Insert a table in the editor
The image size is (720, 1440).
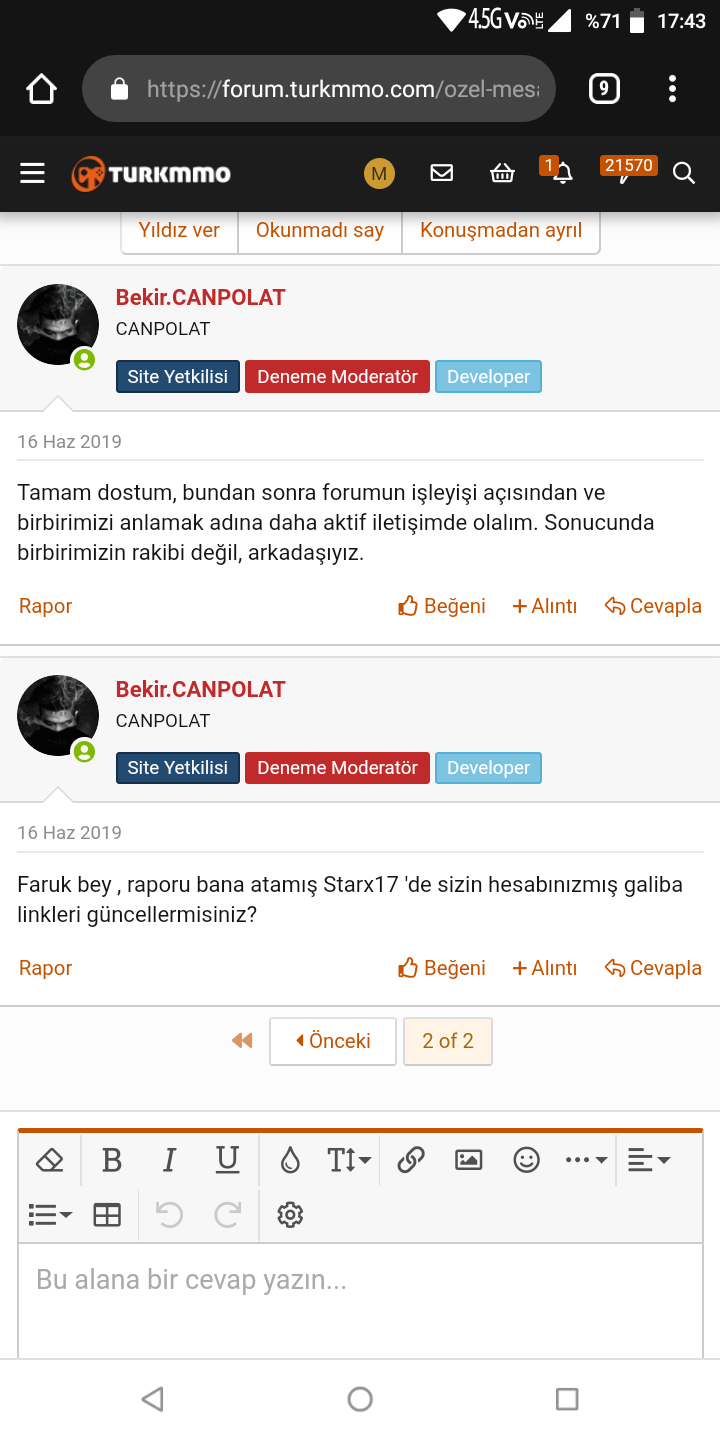(107, 1215)
